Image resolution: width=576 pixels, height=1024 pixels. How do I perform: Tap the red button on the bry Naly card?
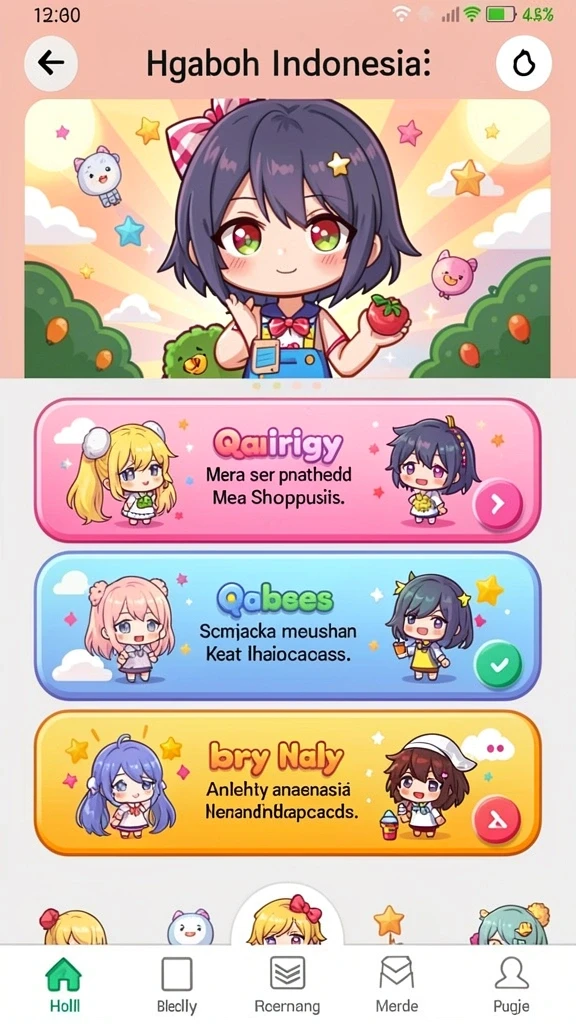[x=497, y=820]
